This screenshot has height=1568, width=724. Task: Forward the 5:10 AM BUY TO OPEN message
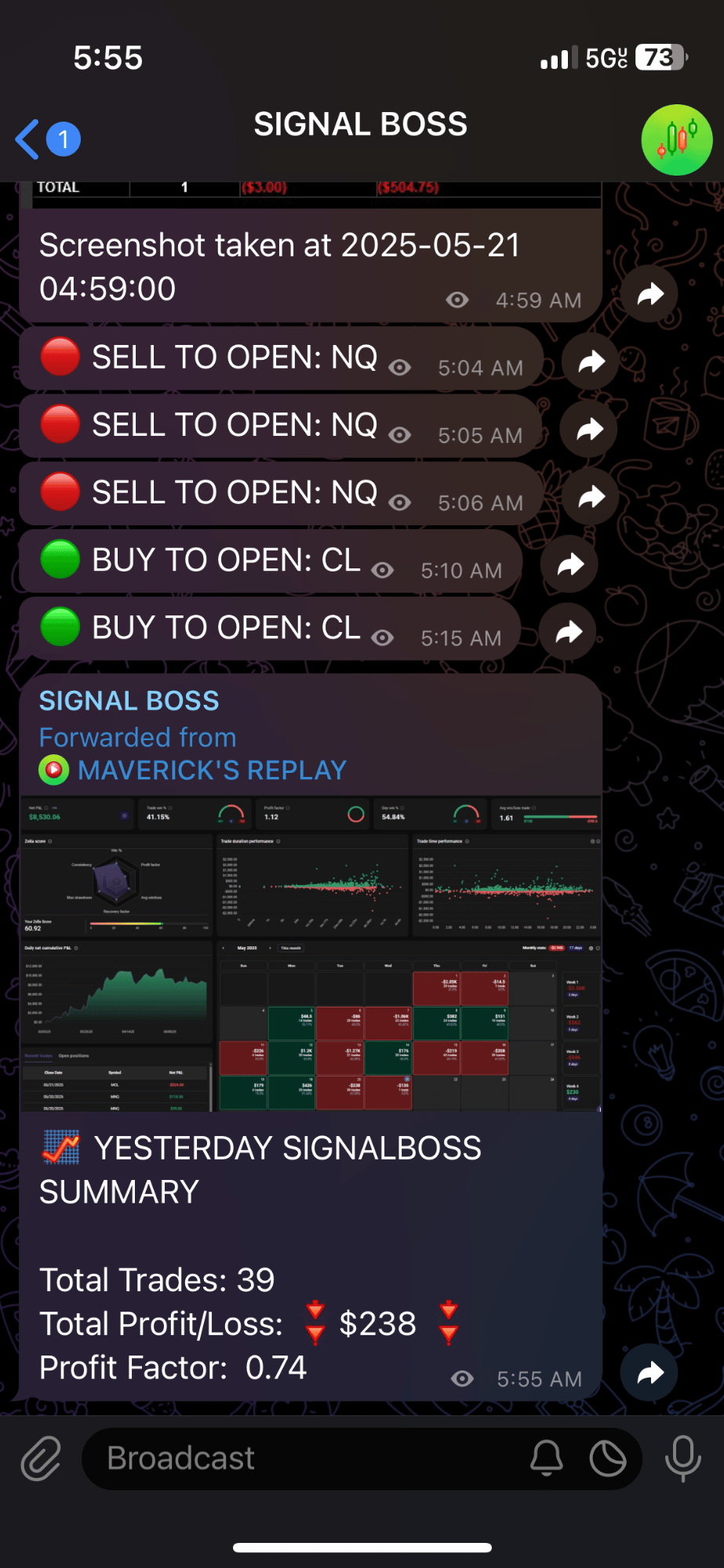coord(570,564)
